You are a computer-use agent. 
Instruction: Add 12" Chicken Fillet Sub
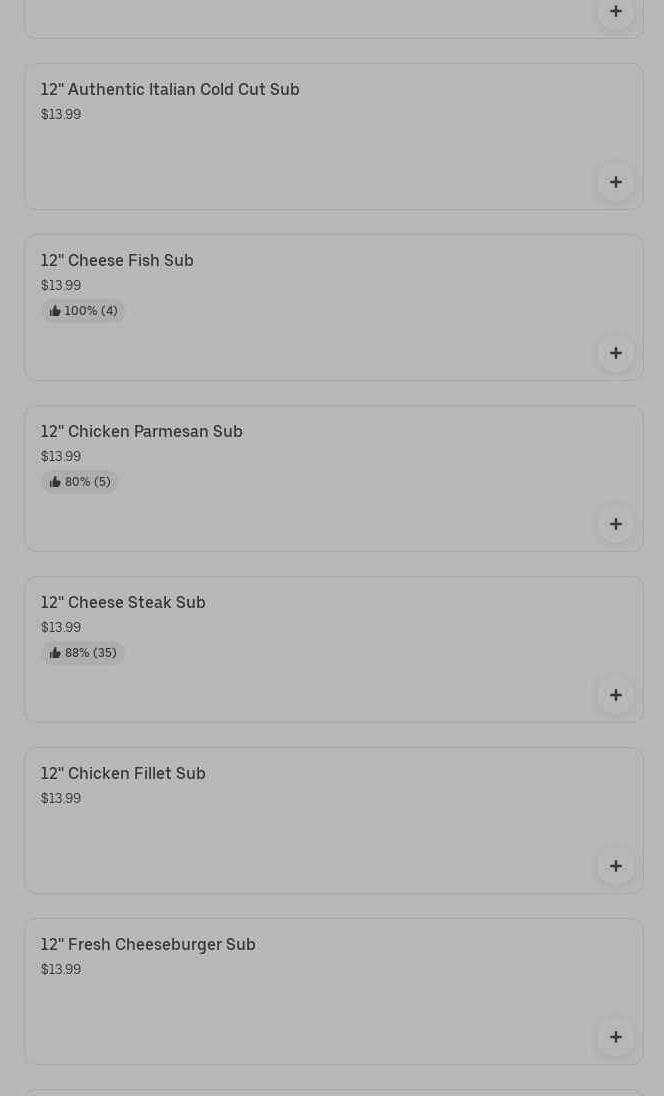(x=615, y=866)
